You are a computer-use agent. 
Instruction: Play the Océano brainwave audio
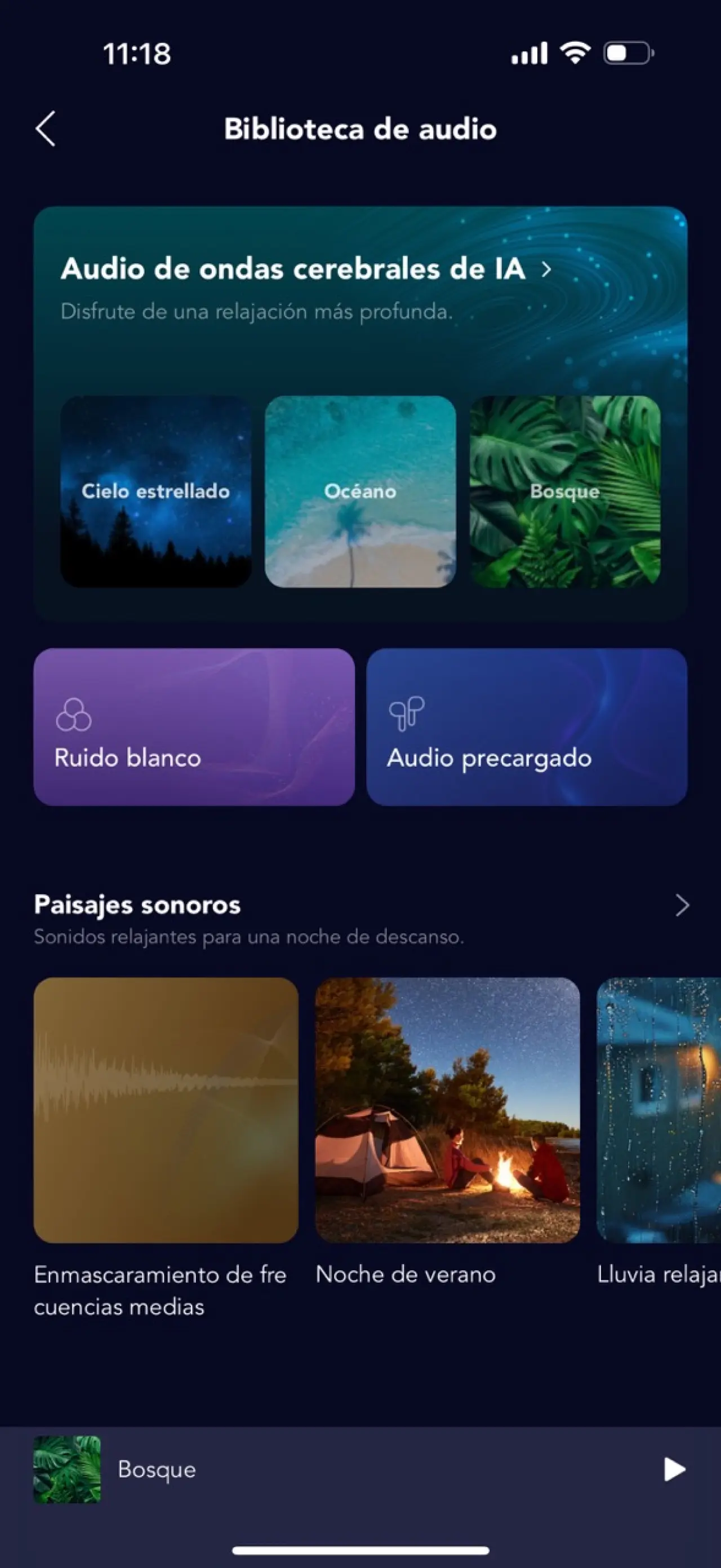(x=360, y=491)
